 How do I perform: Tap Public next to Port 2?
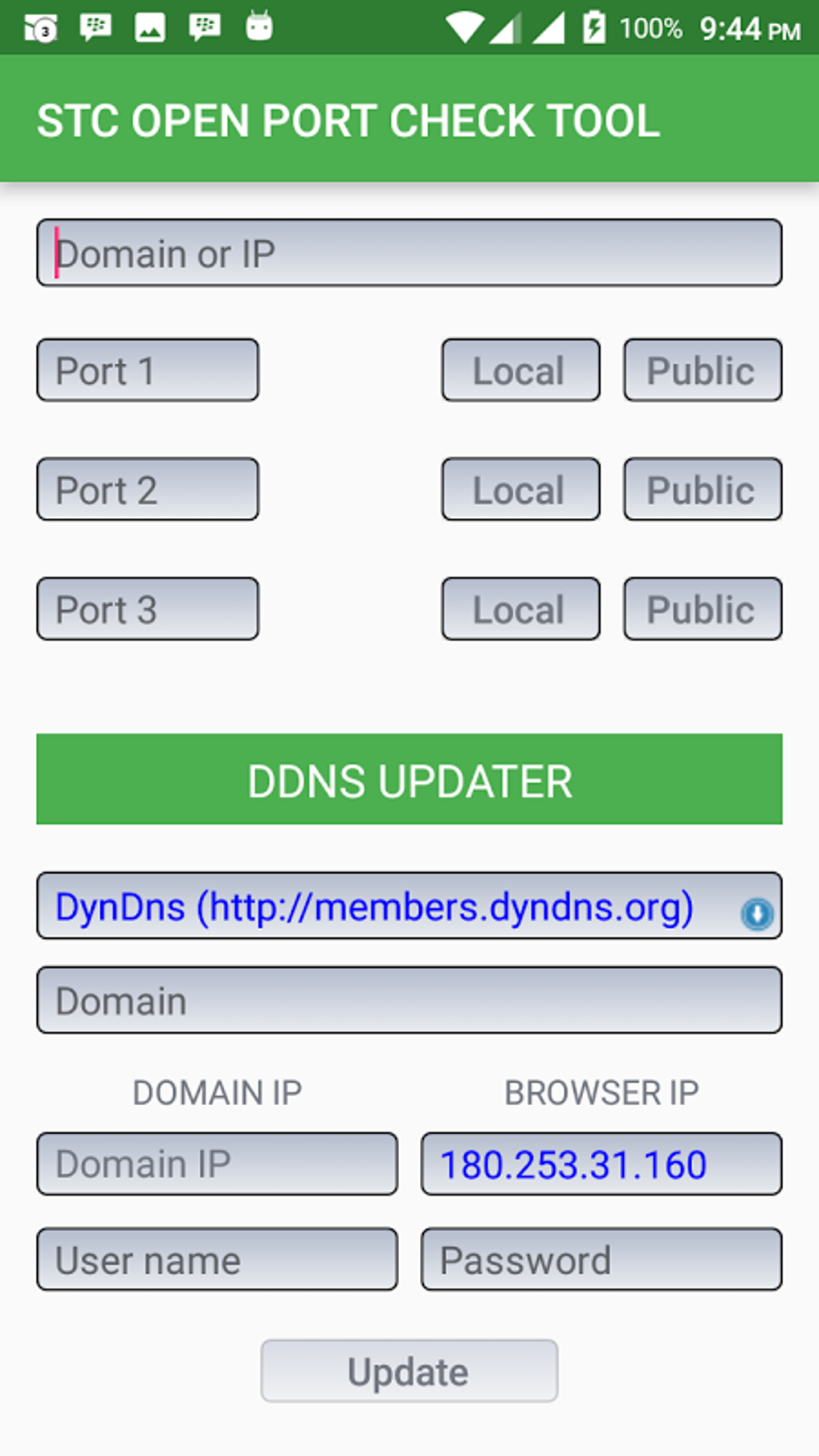(x=703, y=489)
